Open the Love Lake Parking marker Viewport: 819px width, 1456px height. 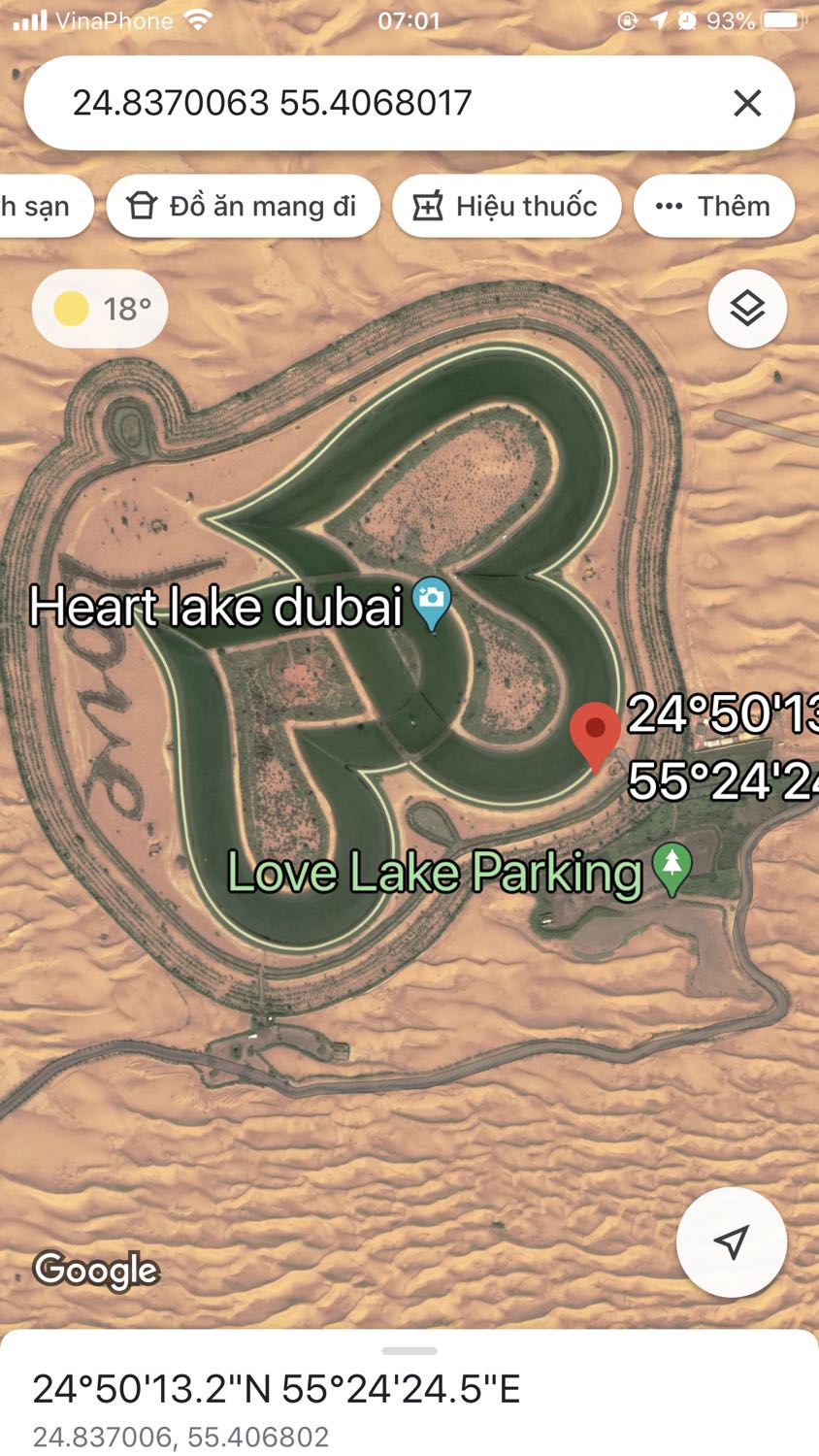pyautogui.click(x=672, y=870)
